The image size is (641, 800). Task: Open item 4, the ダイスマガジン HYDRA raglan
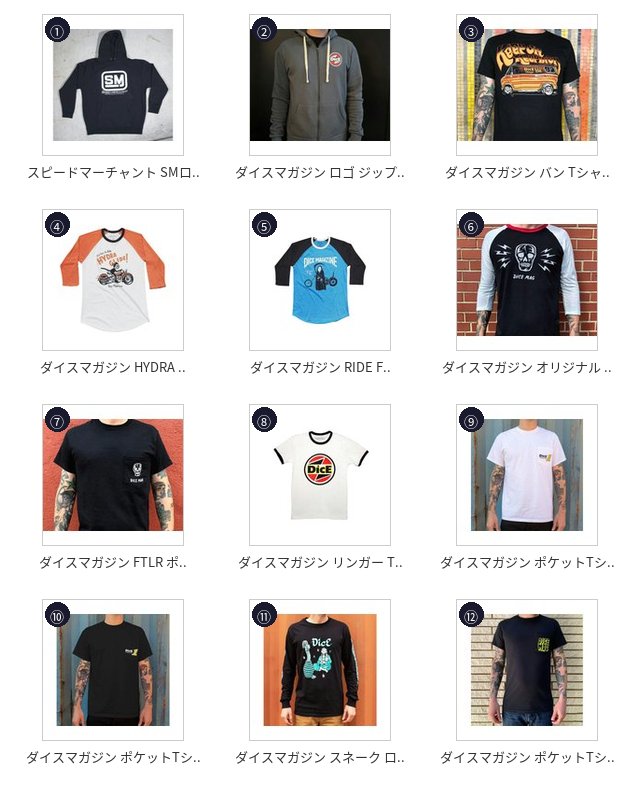point(113,280)
